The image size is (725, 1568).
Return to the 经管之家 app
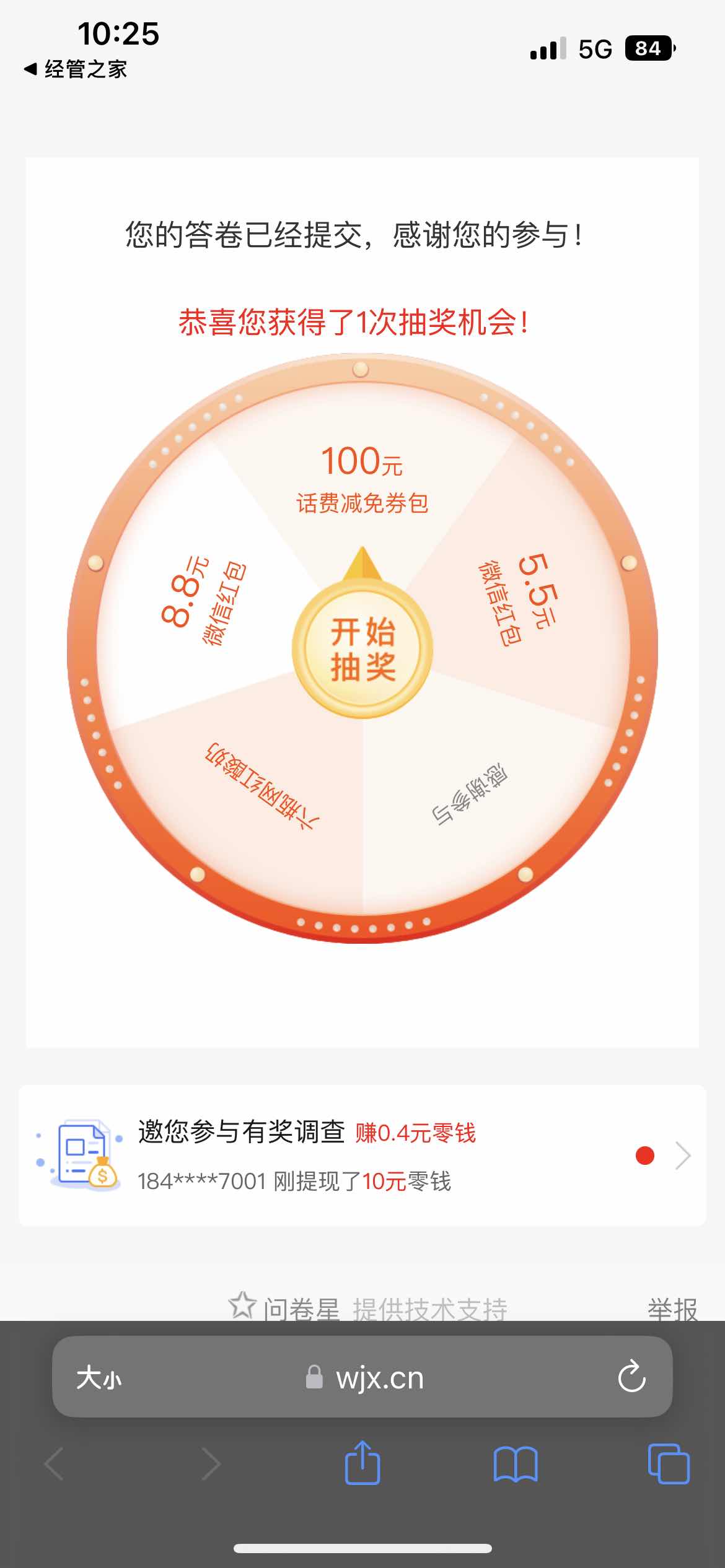pyautogui.click(x=76, y=69)
